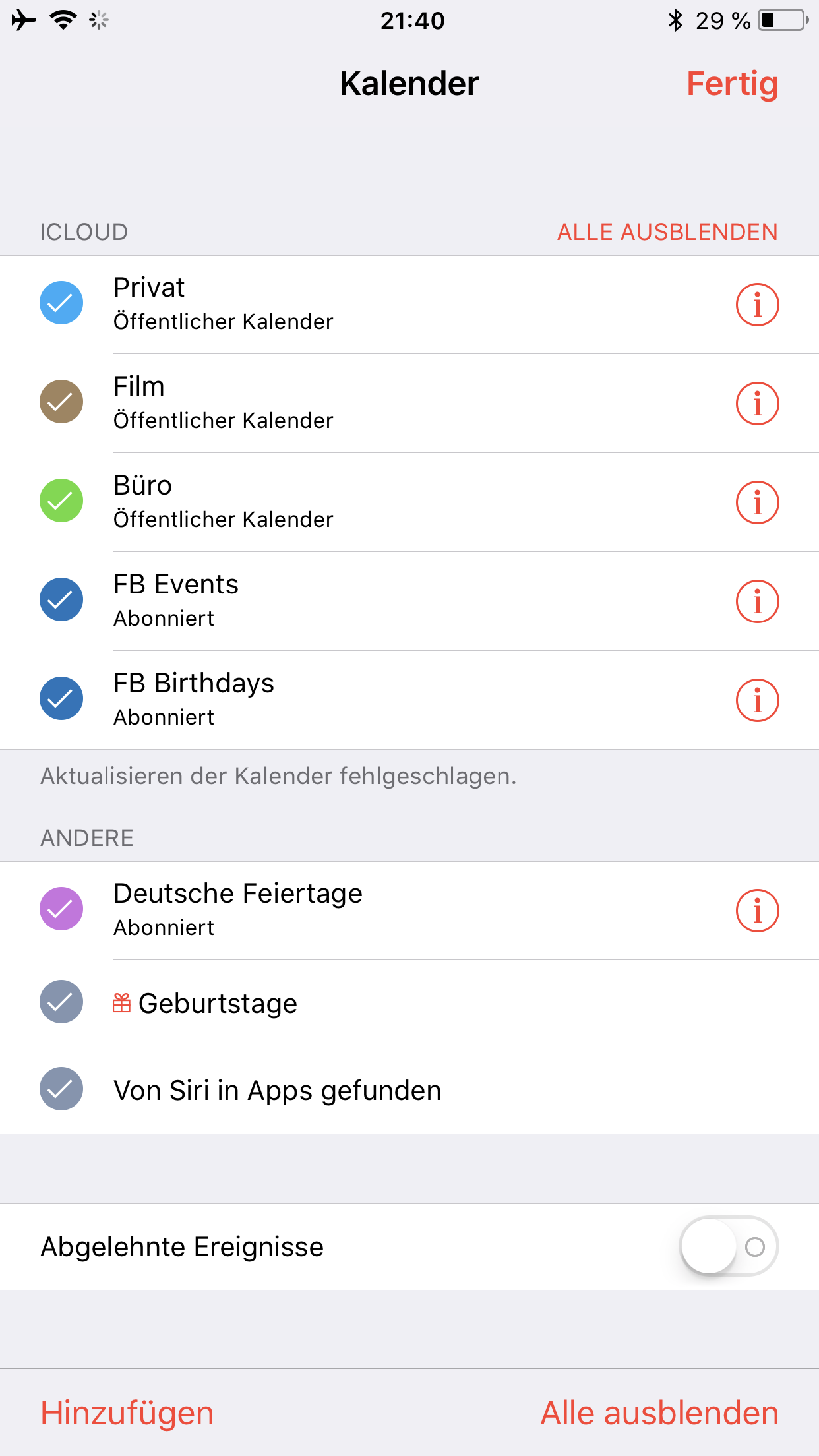Tap Hinzufügen to add calendar
819x1456 pixels.
pyautogui.click(x=127, y=1413)
